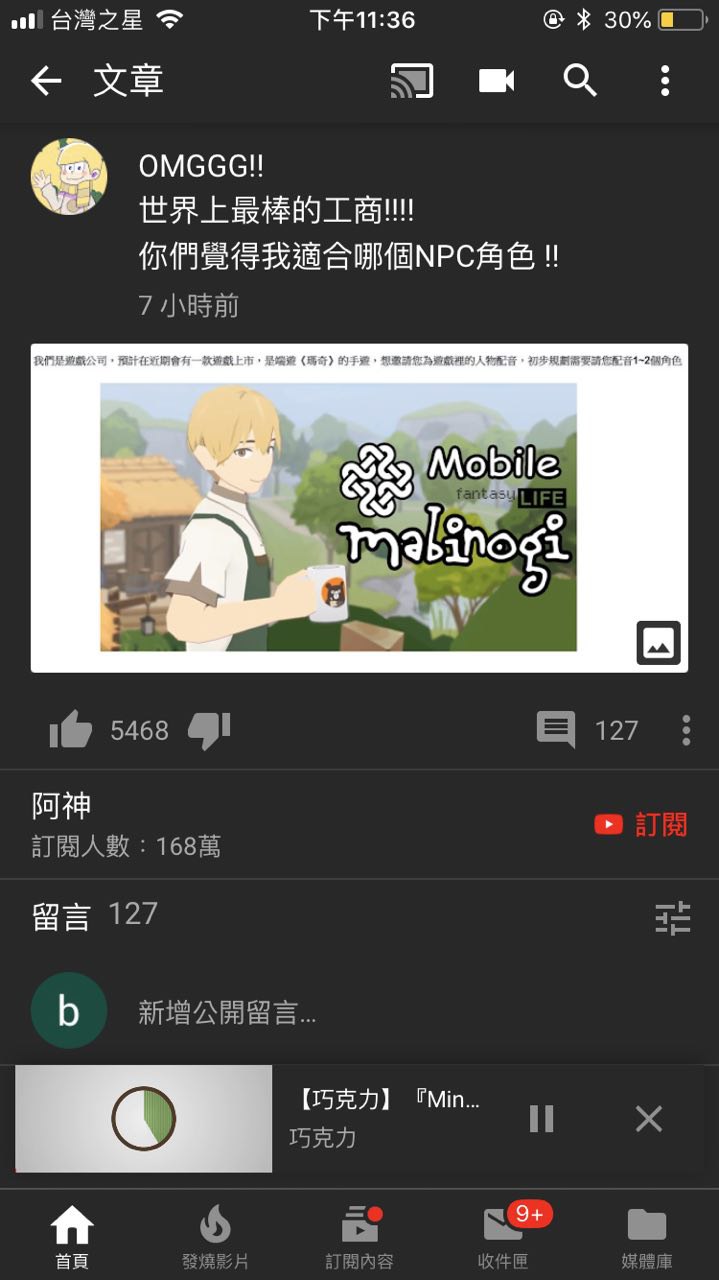Close the 巧克力 miniplayer
This screenshot has width=719, height=1280.
point(649,1118)
